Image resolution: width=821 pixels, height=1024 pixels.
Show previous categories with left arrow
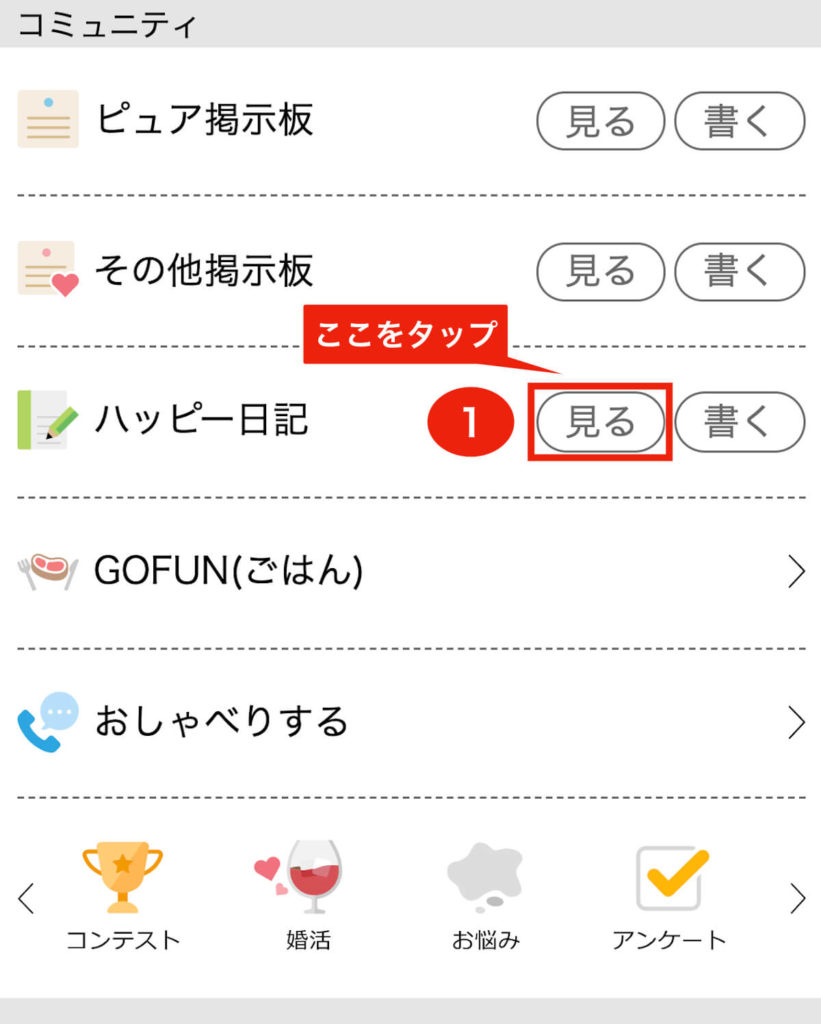[x=27, y=898]
